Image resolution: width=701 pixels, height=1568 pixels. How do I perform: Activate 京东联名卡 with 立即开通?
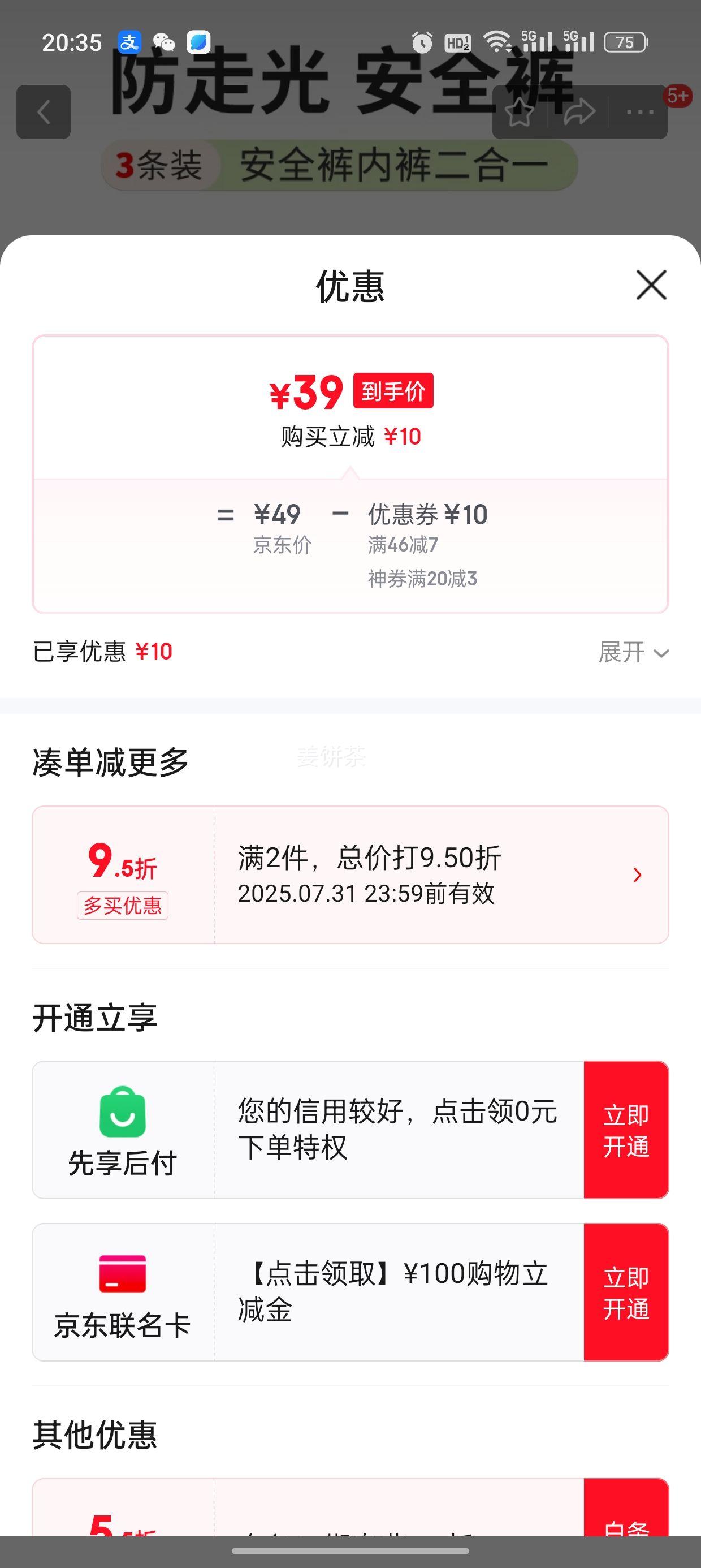pos(626,1293)
